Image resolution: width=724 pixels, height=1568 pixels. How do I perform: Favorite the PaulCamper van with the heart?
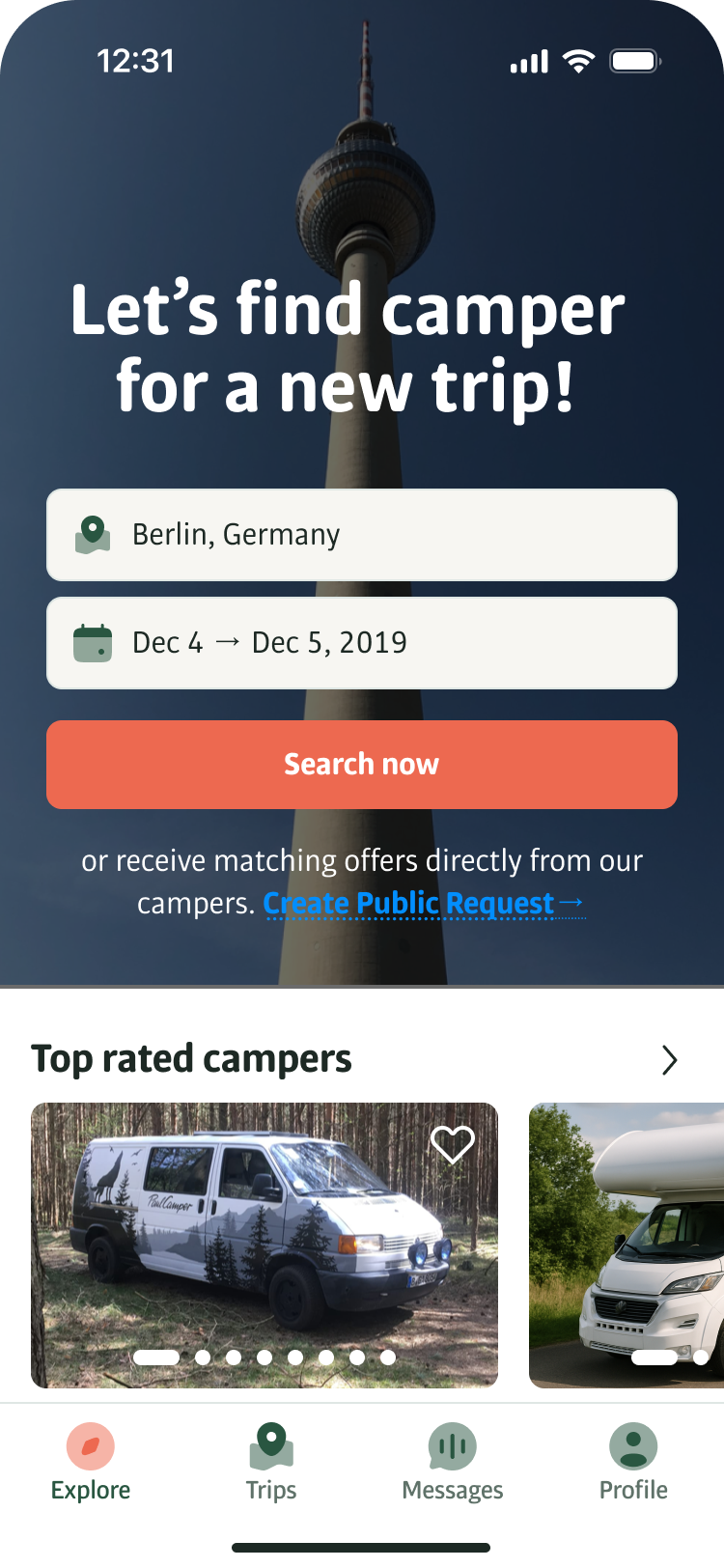pyautogui.click(x=452, y=1145)
